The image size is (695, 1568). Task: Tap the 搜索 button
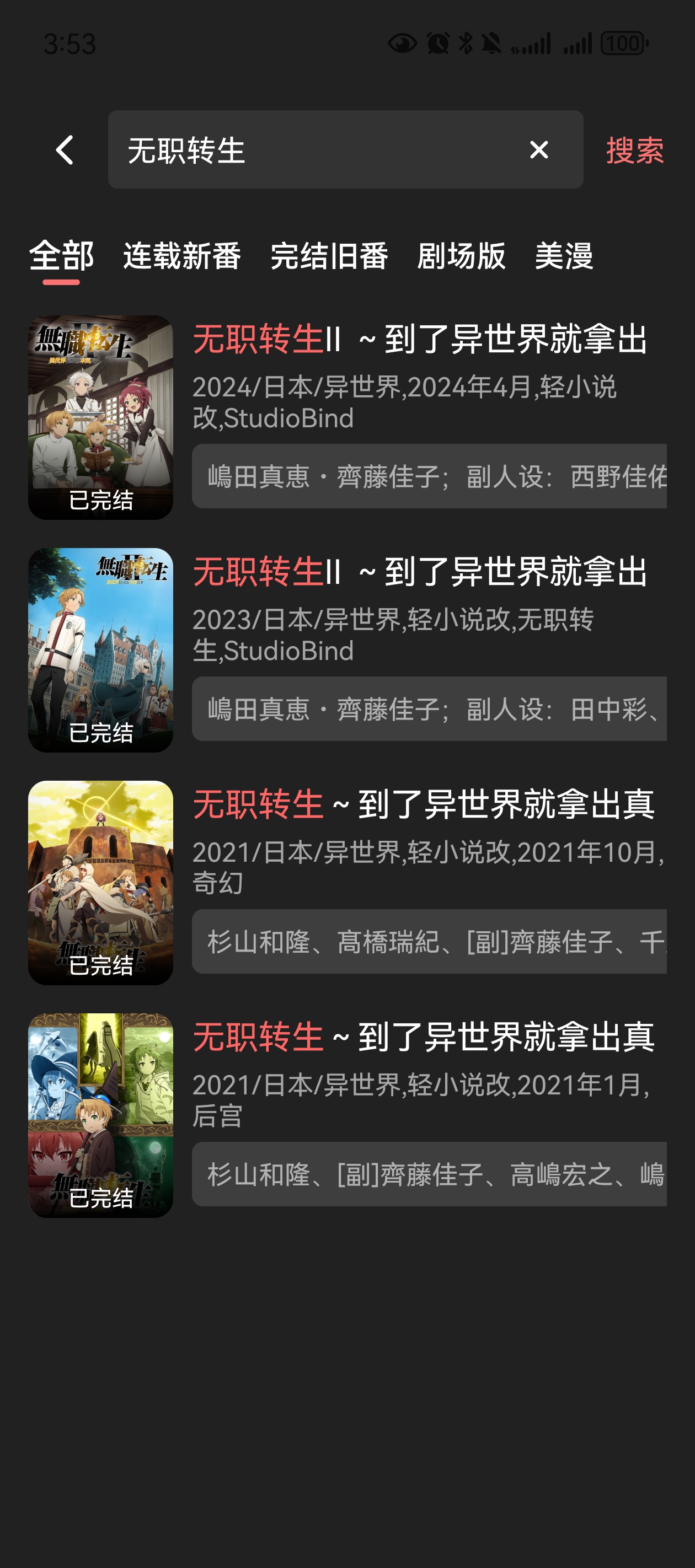[634, 150]
